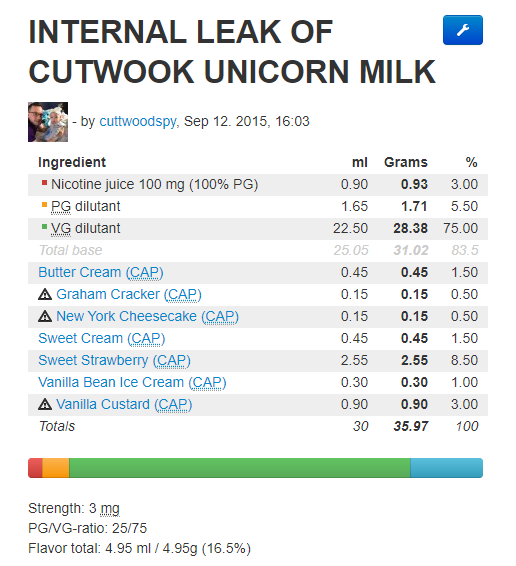Open the Sweet Strawberry (CAP) flavor link
The image size is (516, 566).
(x=114, y=361)
